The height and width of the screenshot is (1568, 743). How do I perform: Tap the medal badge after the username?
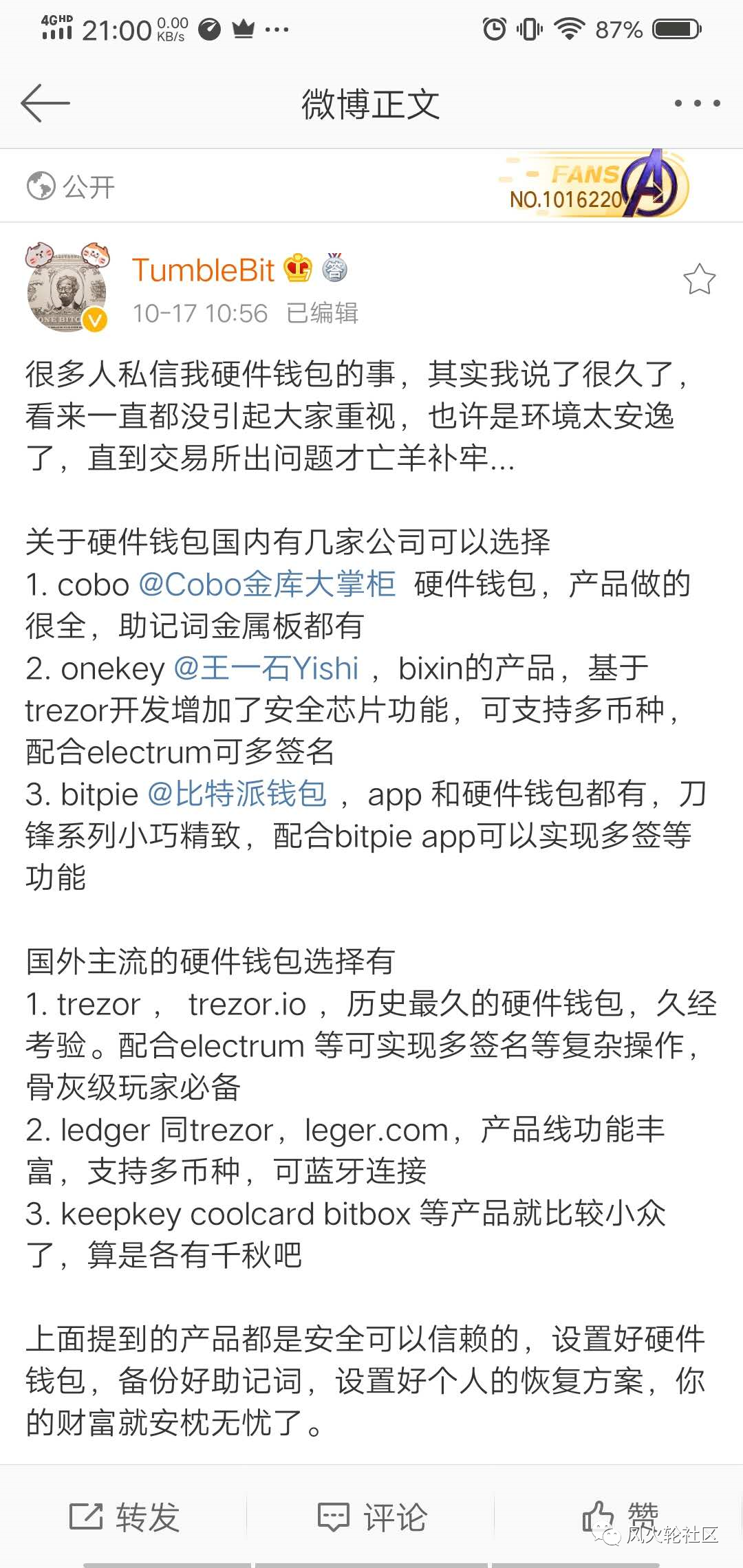[x=336, y=270]
